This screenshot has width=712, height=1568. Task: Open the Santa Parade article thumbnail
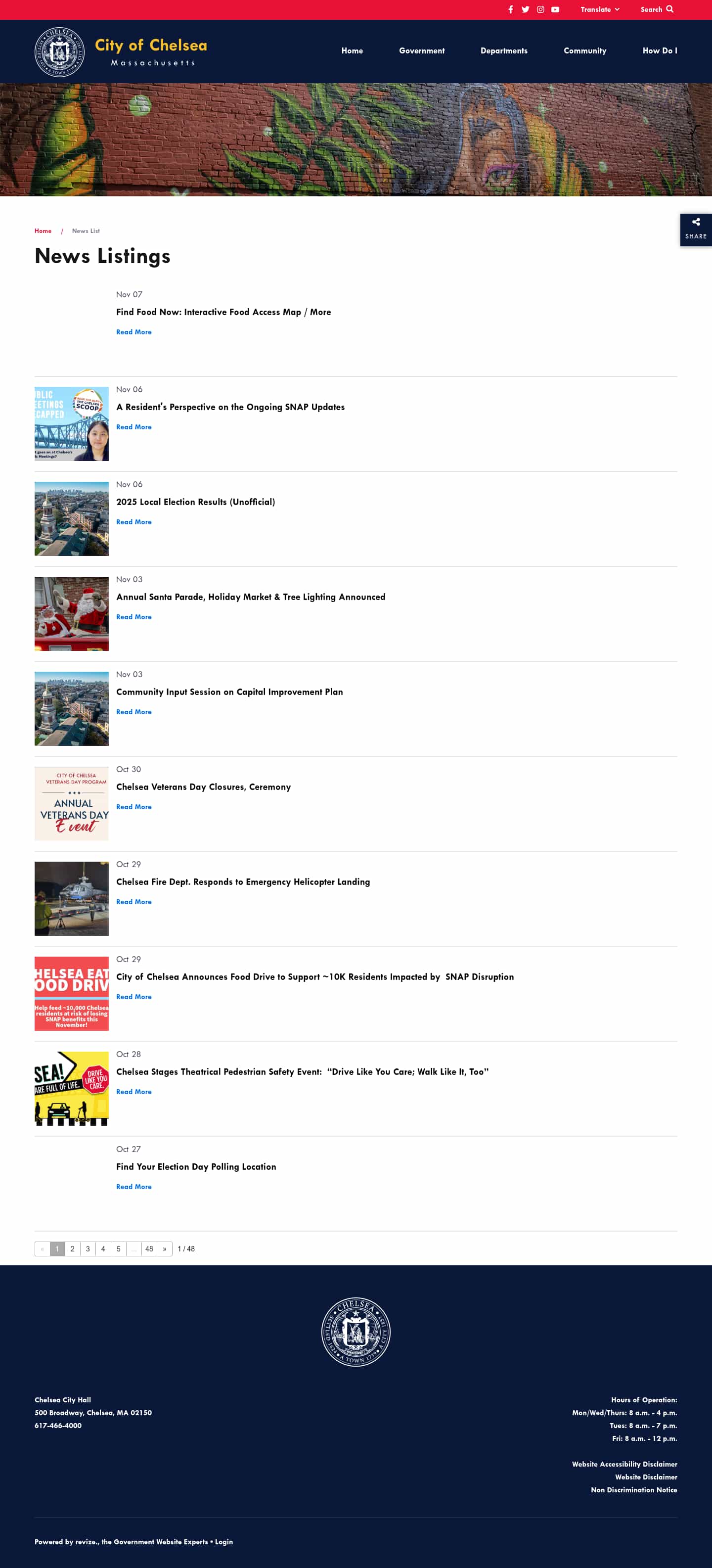(x=71, y=613)
